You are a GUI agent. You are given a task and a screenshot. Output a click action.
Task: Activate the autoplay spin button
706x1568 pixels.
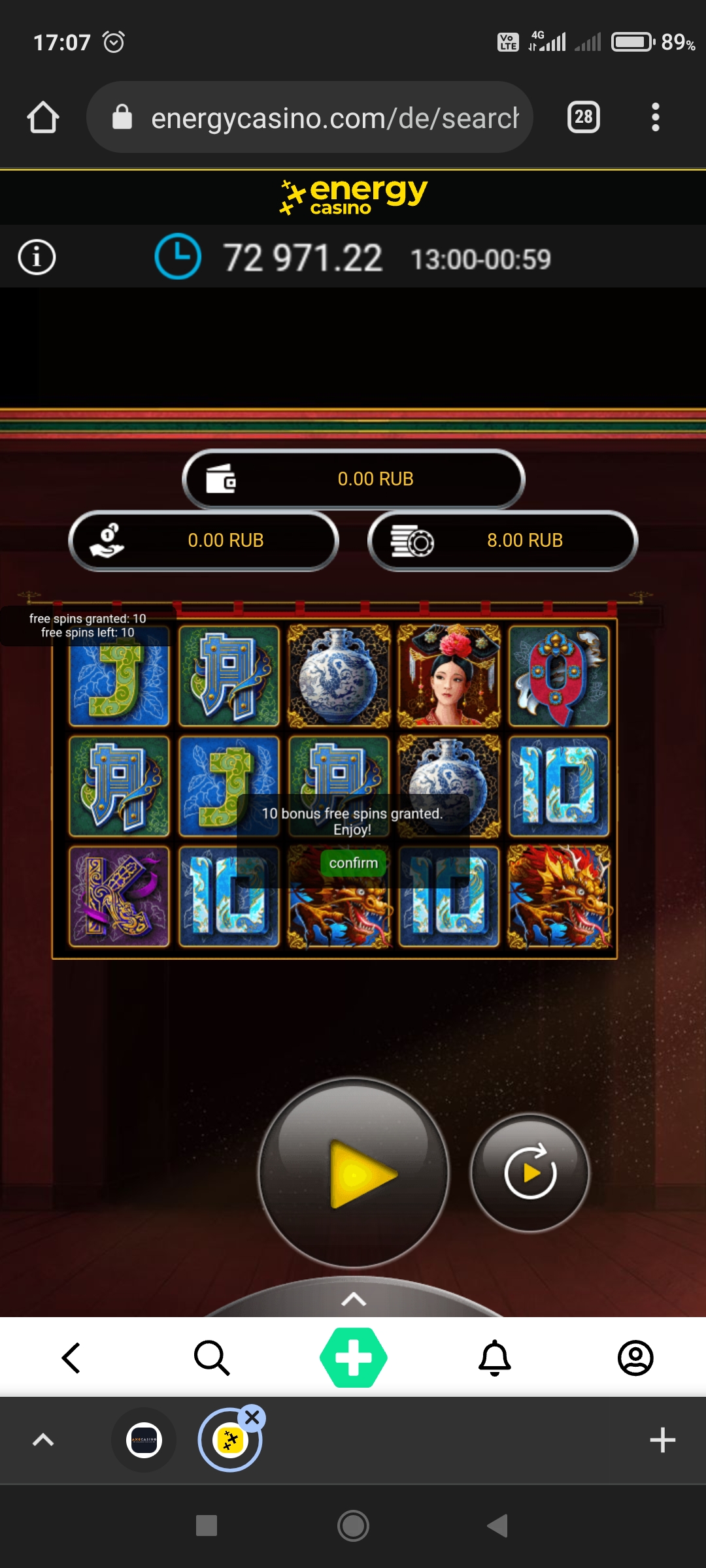click(x=530, y=1173)
